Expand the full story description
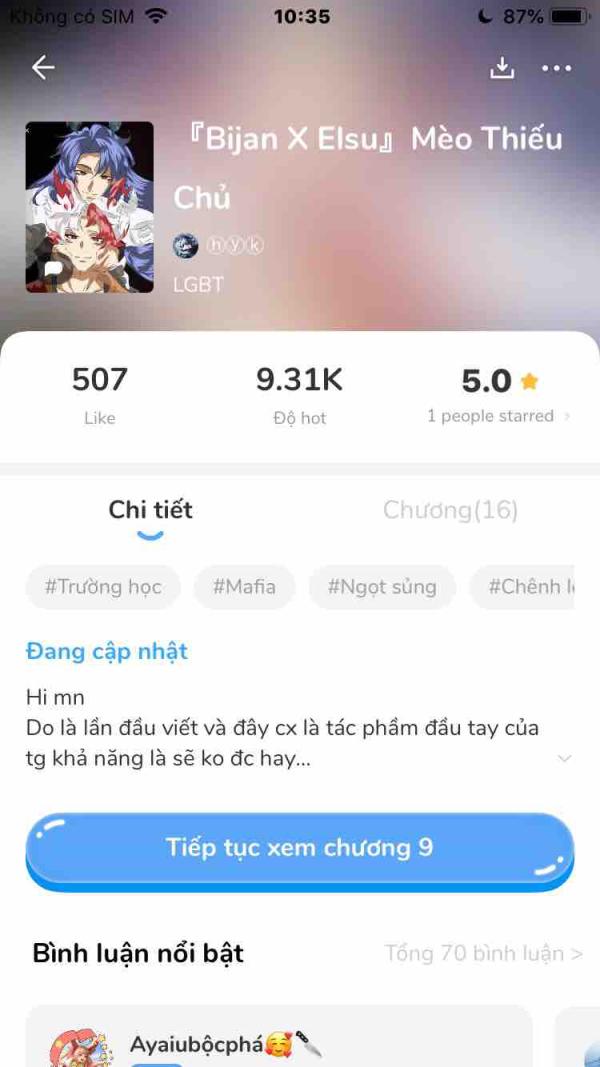Screen dimensions: 600x1067 [x=564, y=758]
